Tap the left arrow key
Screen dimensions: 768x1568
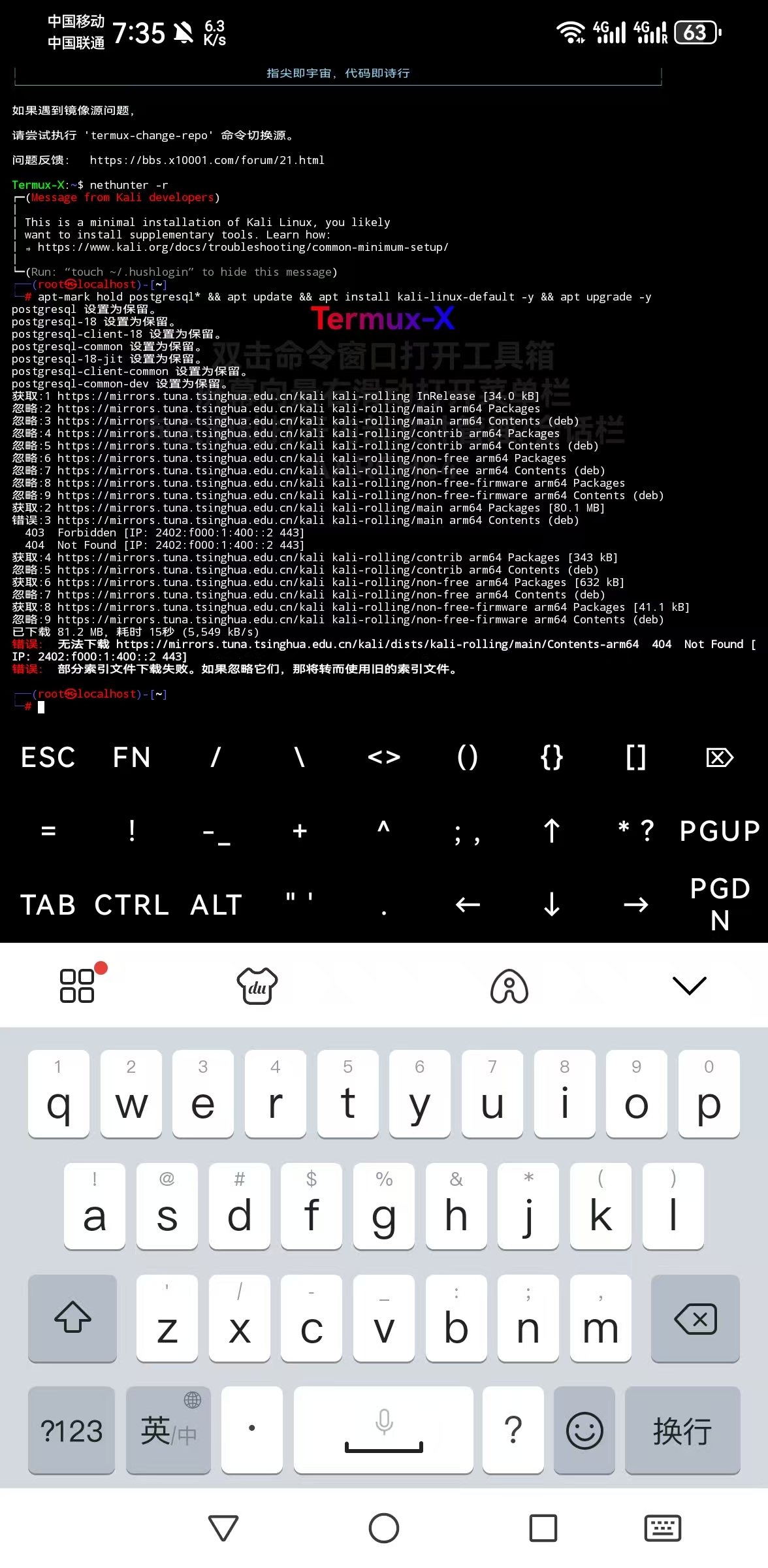coord(468,906)
